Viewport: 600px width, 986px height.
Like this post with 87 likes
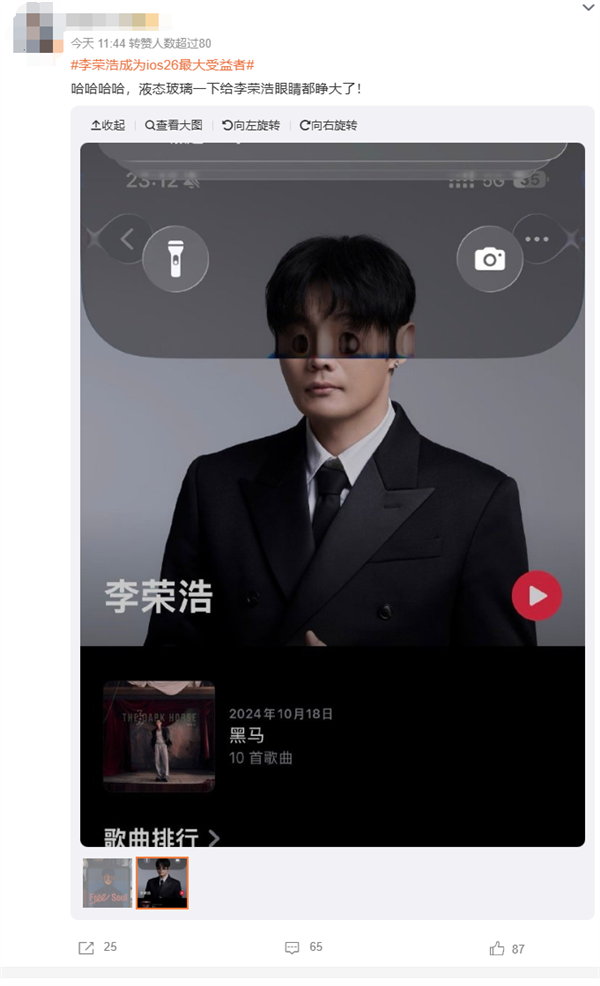(x=508, y=948)
